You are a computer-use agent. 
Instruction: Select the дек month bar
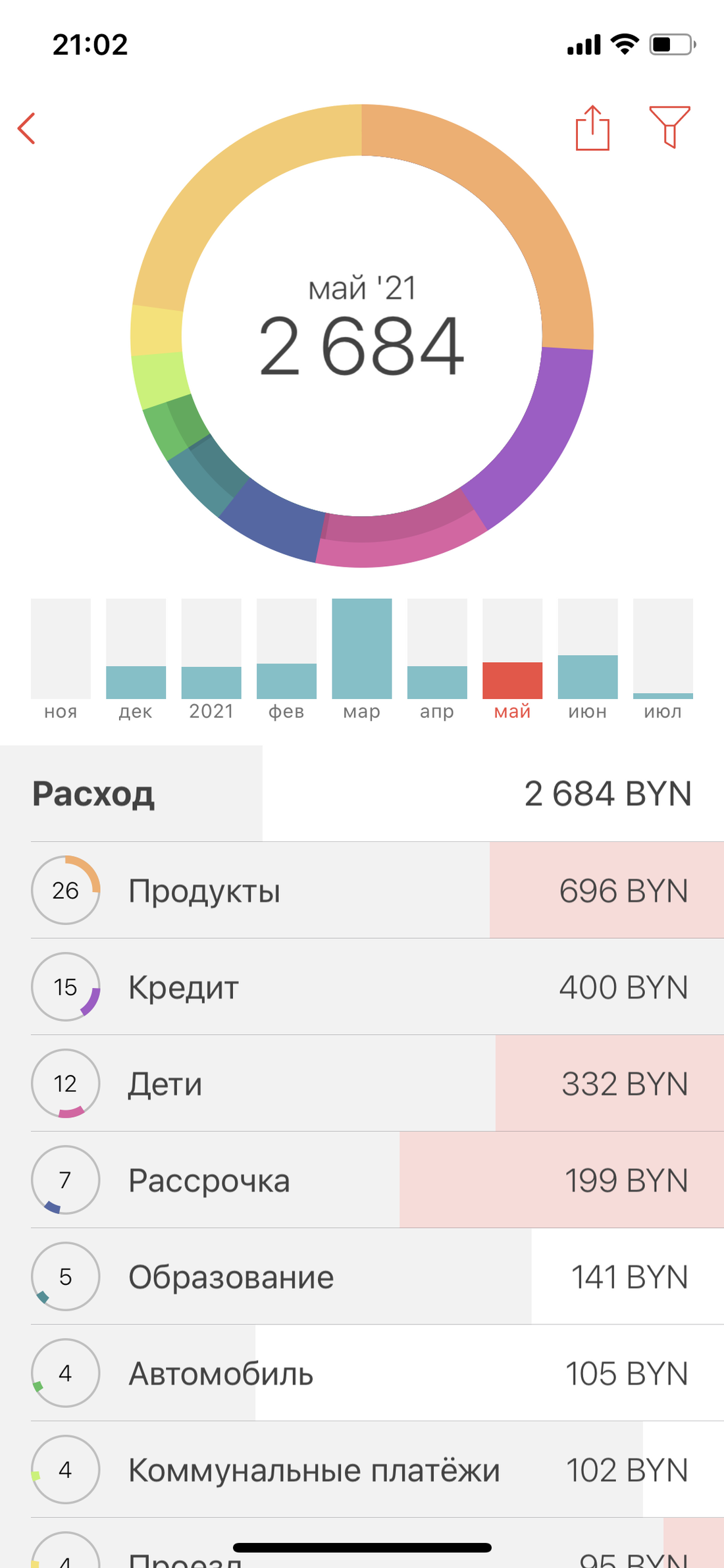[136, 658]
